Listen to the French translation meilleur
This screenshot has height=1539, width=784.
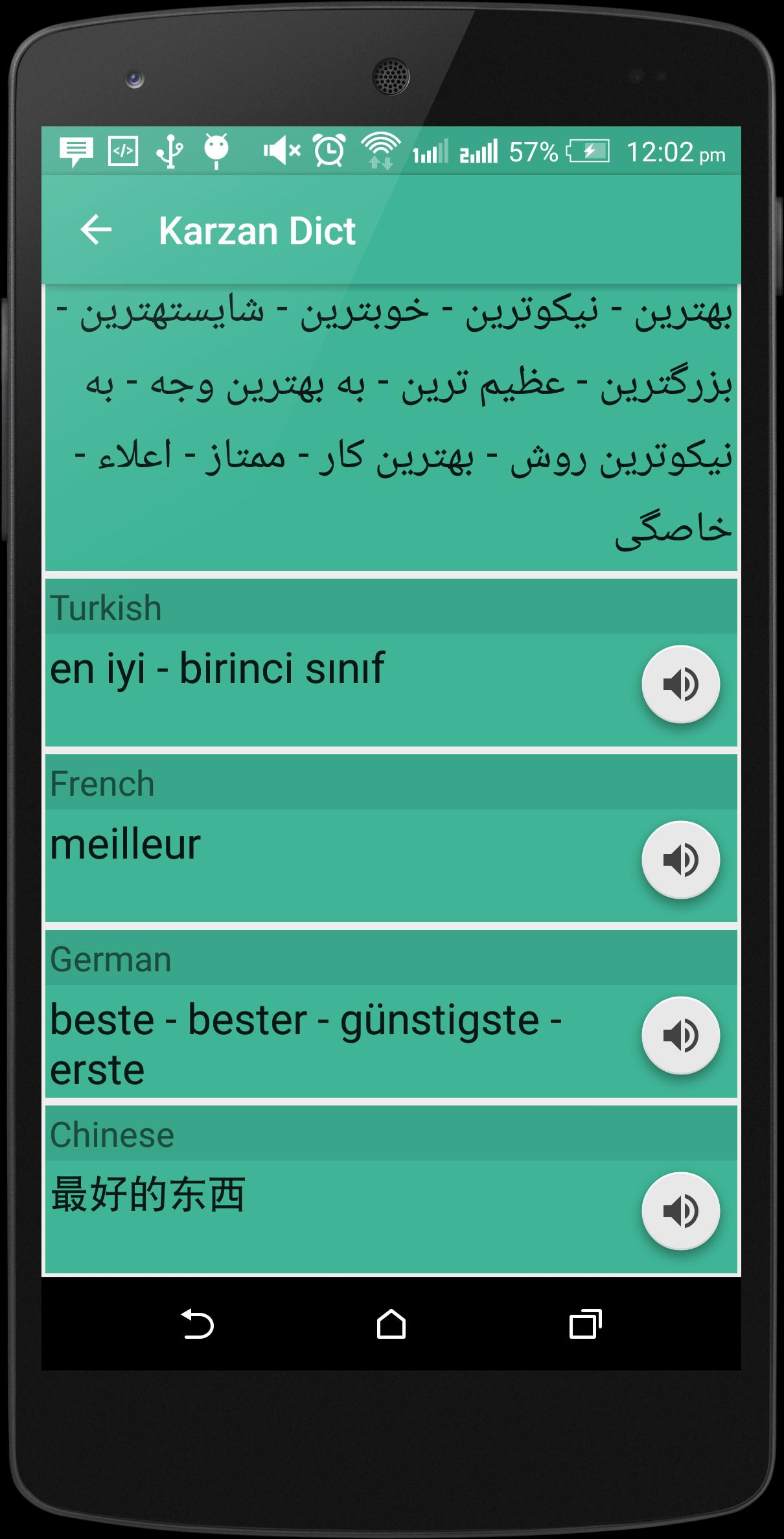(x=680, y=860)
